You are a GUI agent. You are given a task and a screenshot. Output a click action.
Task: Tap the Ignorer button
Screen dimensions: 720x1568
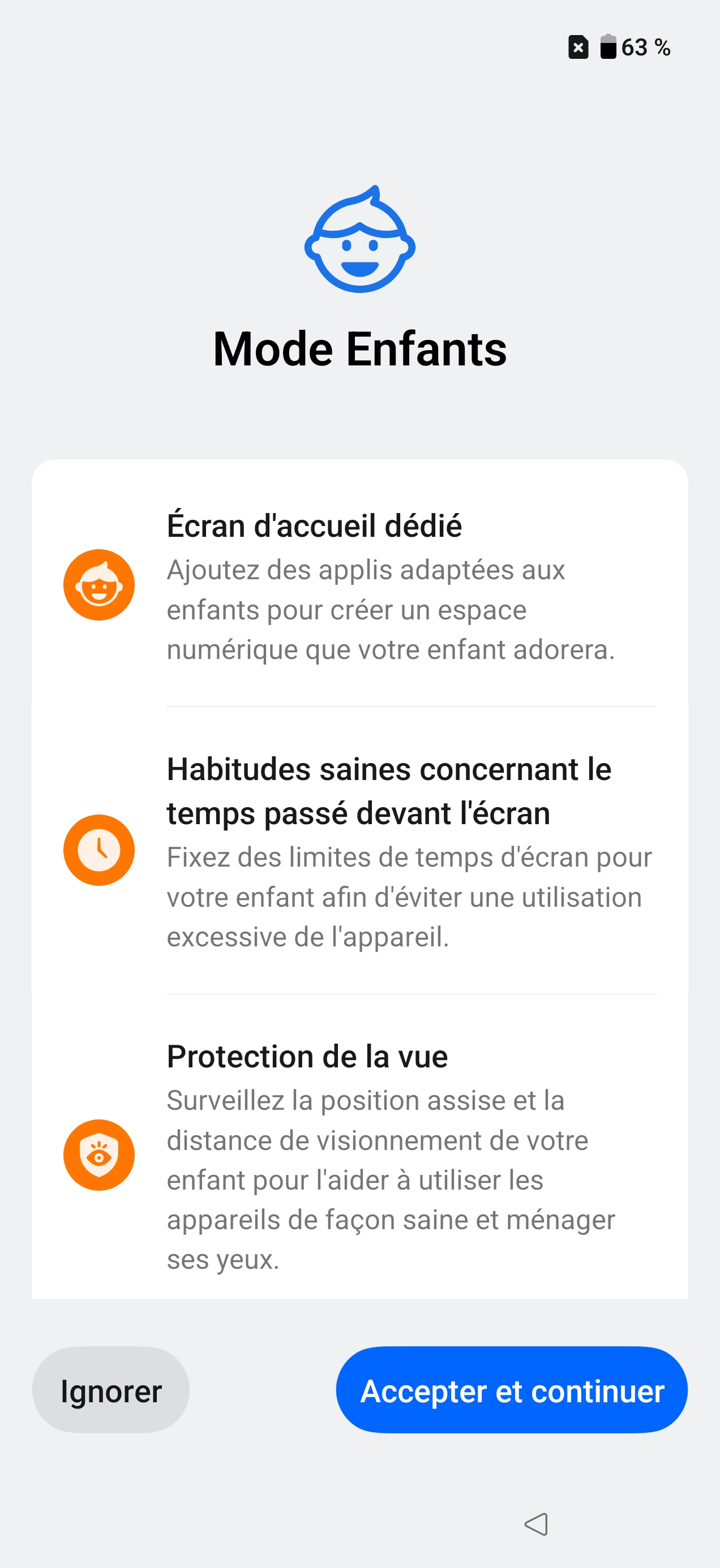click(111, 1390)
